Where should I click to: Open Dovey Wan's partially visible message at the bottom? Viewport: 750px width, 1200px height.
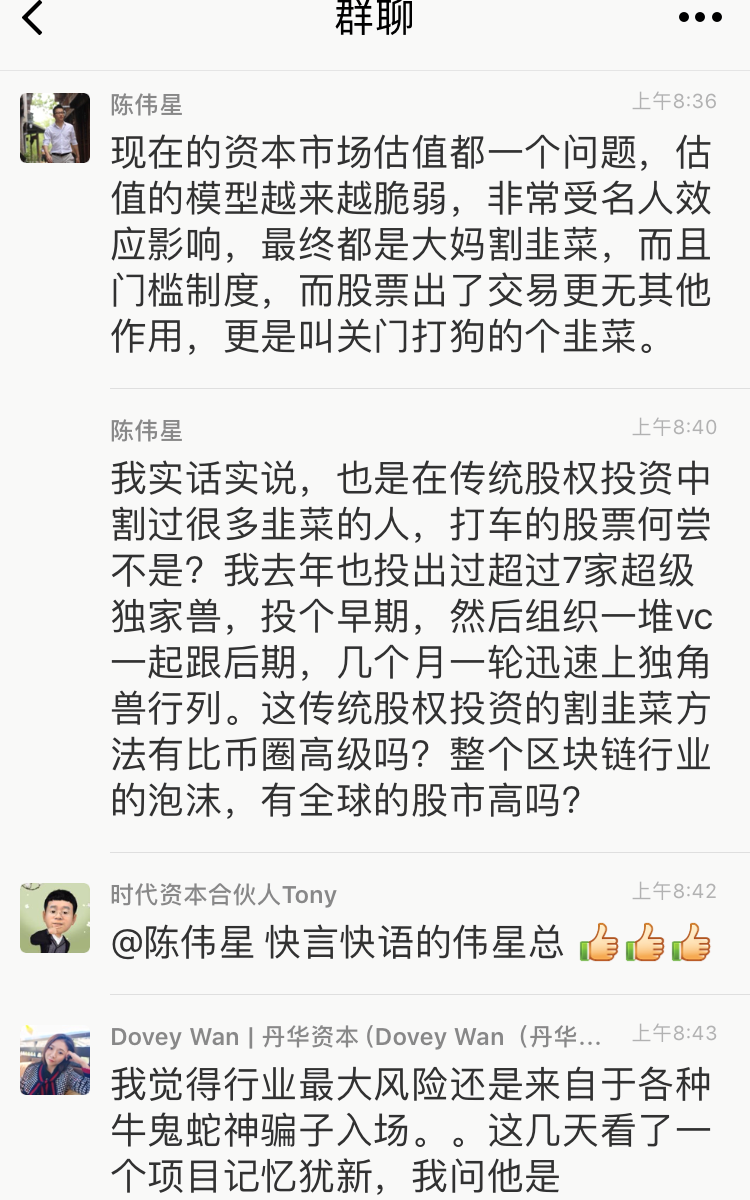400,1130
